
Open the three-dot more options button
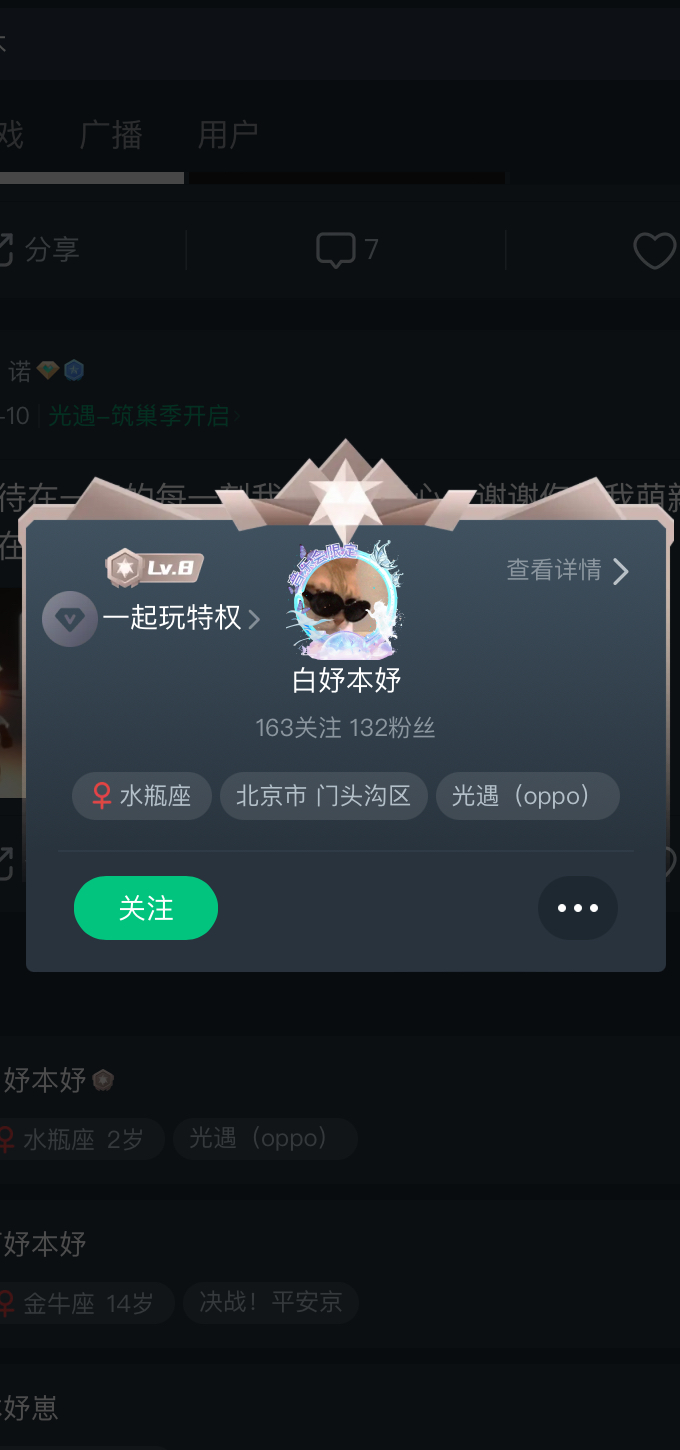(578, 908)
